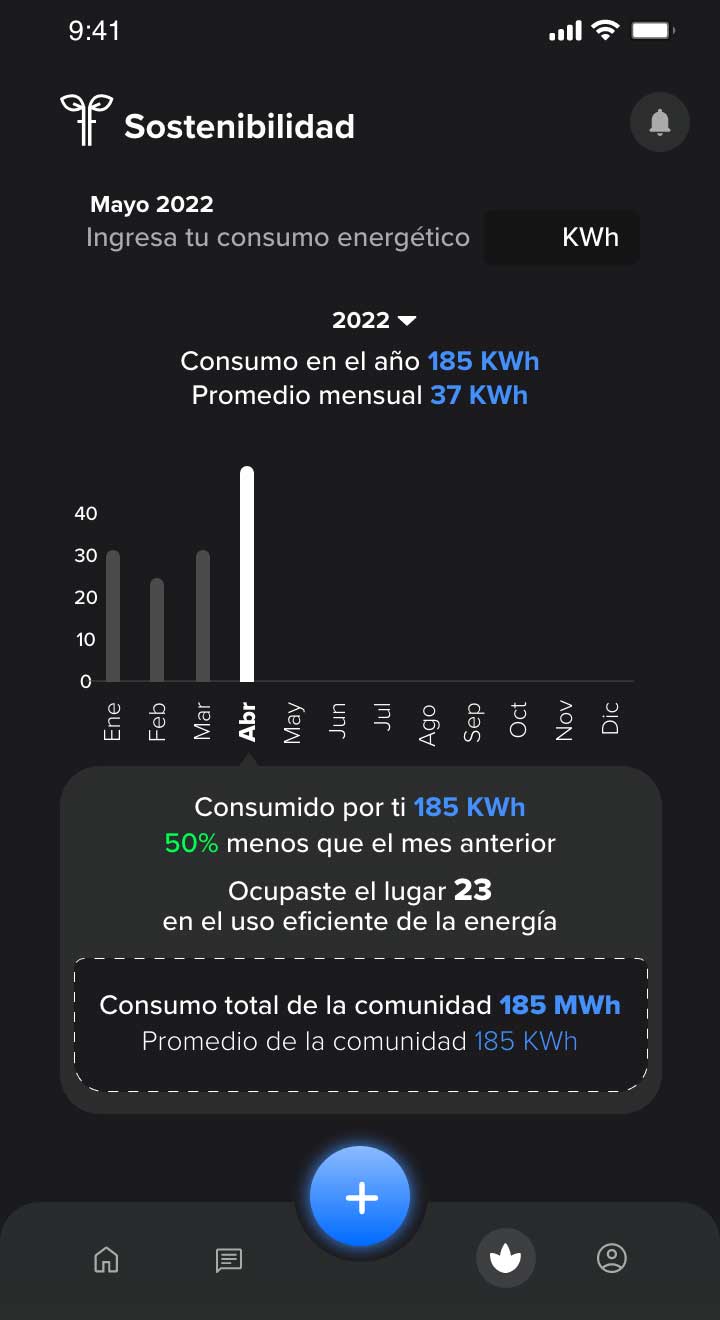Image resolution: width=720 pixels, height=1320 pixels.
Task: Open the profile tab
Action: pyautogui.click(x=611, y=1258)
